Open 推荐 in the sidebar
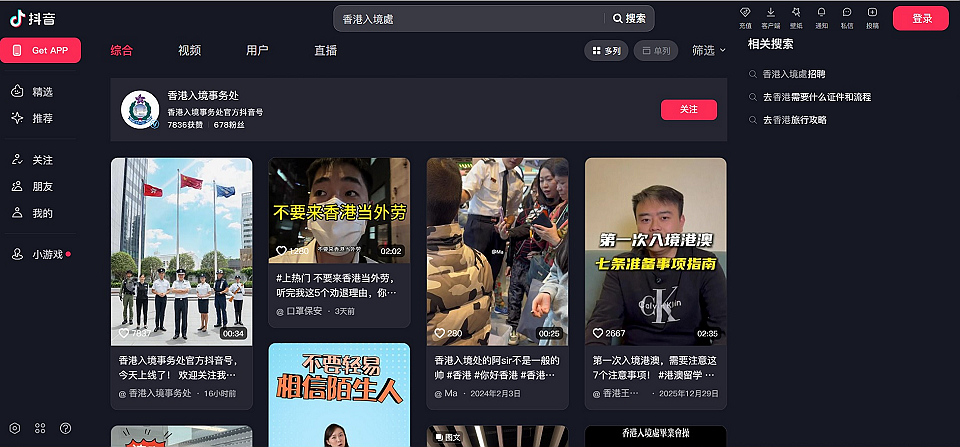Screen dimensions: 960x447 pyautogui.click(x=41, y=118)
